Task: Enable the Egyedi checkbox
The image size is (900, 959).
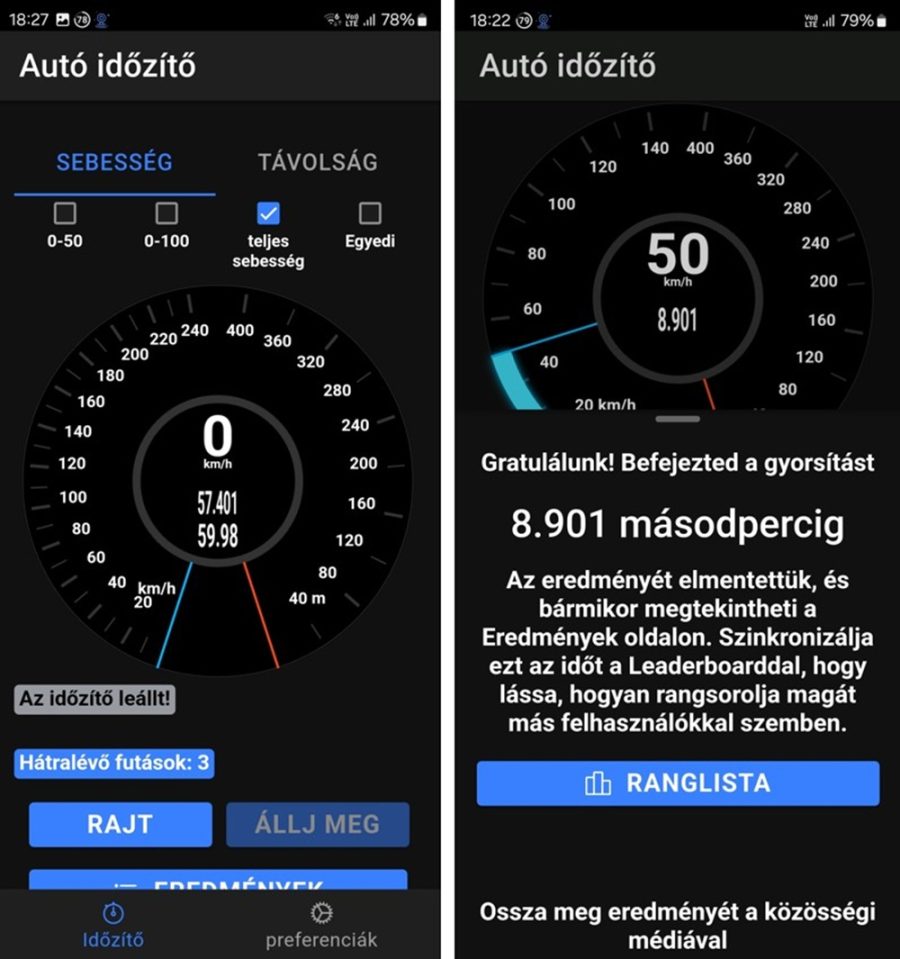Action: (x=370, y=213)
